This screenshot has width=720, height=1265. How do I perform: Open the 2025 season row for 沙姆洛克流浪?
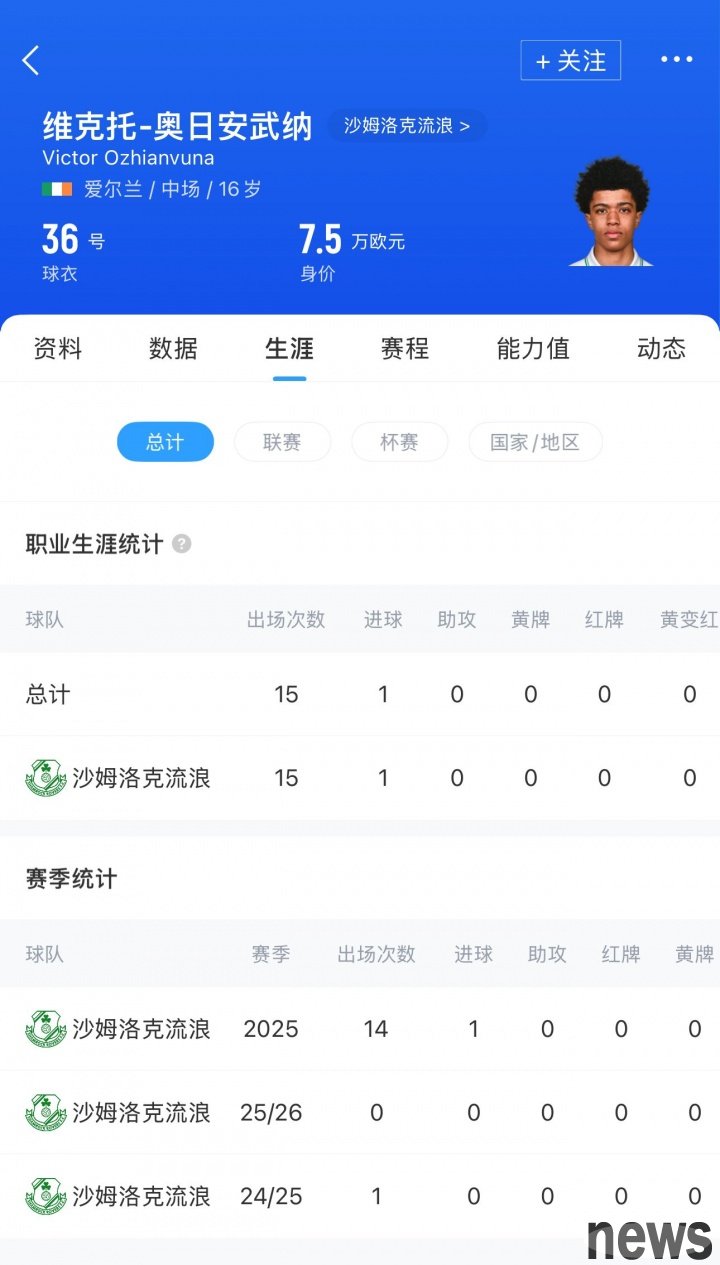pyautogui.click(x=360, y=1029)
